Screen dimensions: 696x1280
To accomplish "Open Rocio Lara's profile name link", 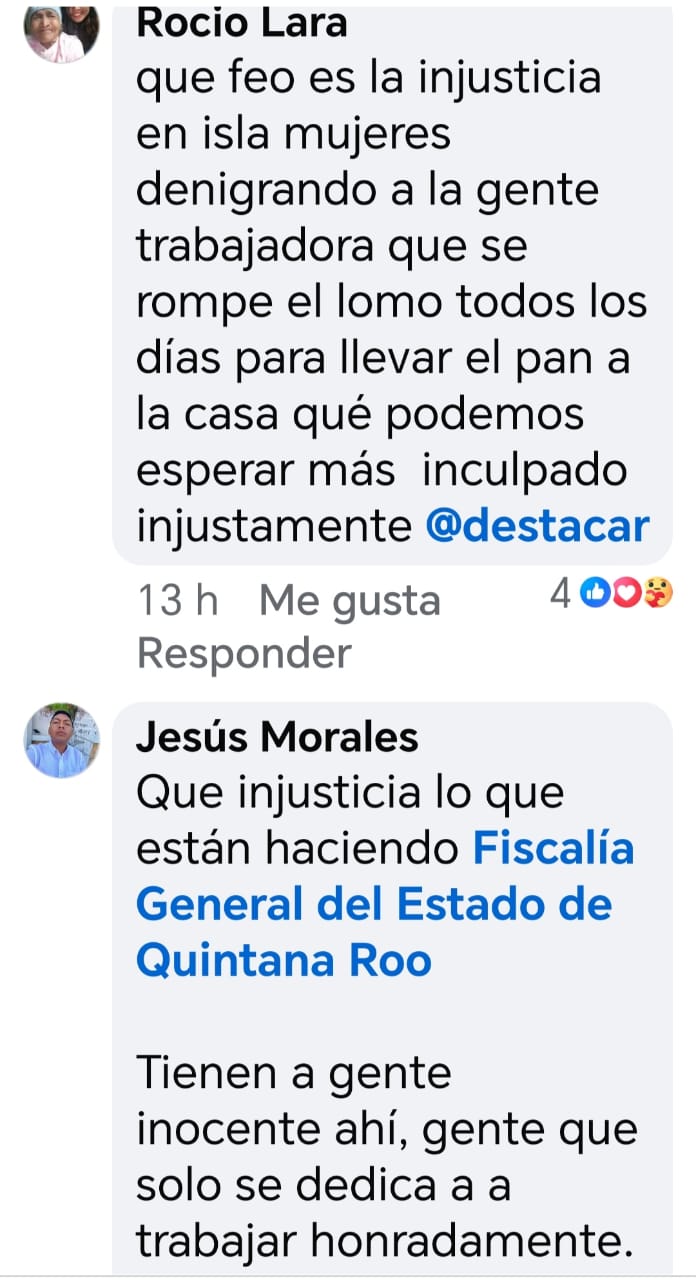I will point(241,22).
